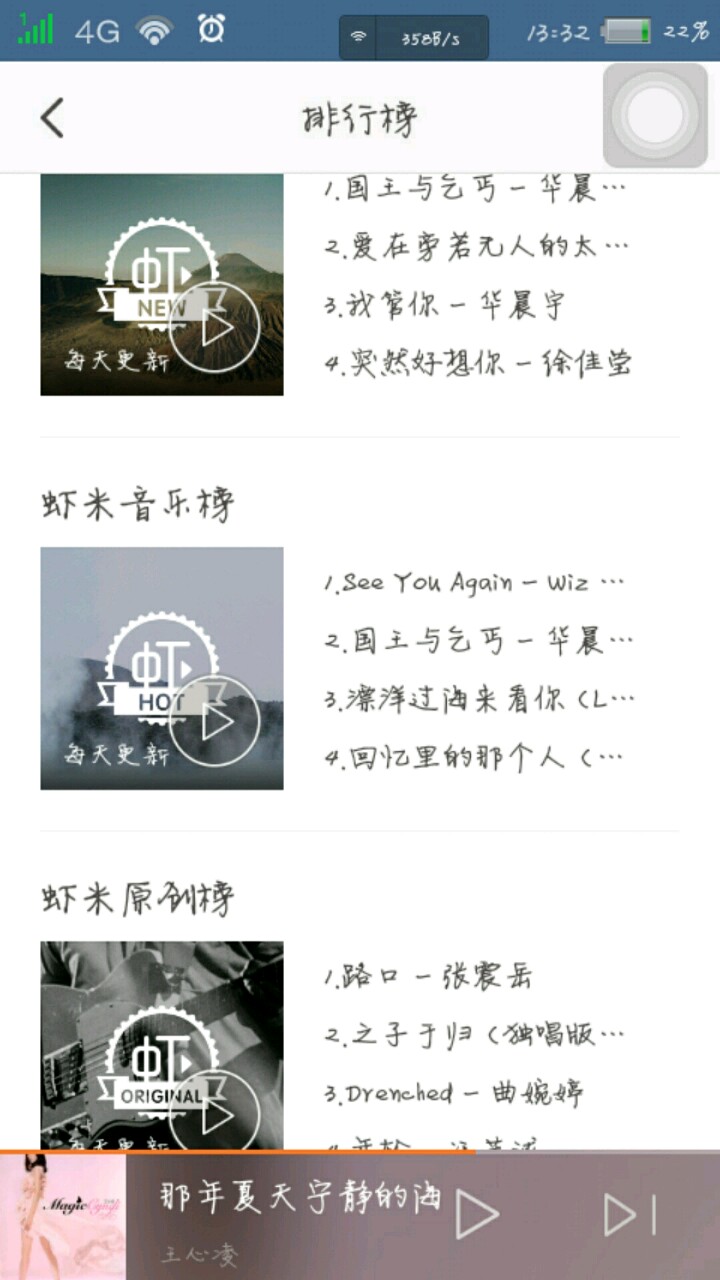
Task: Open song 我管你 - 华晨宇
Action: point(446,305)
